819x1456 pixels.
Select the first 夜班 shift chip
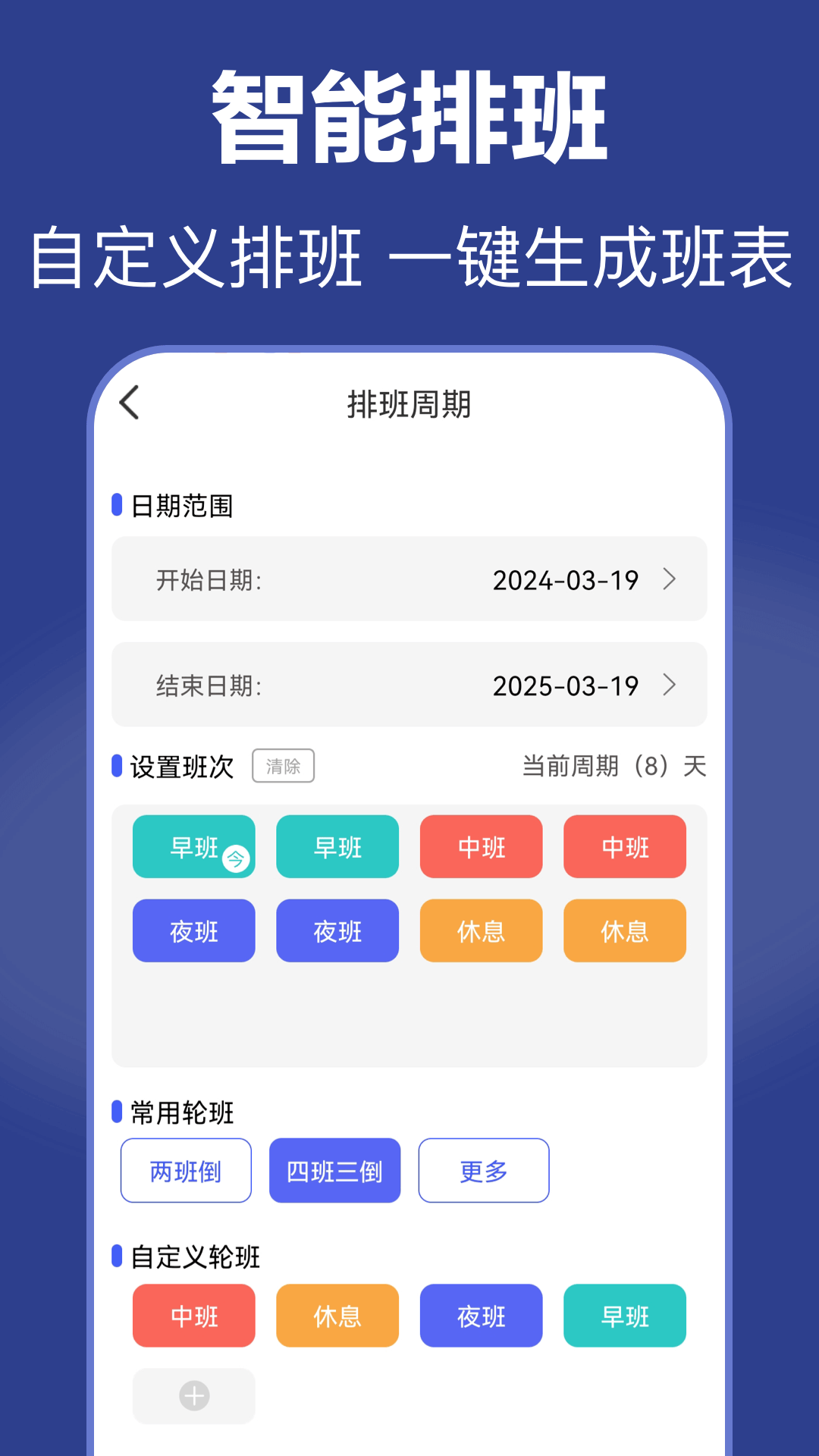[x=193, y=930]
